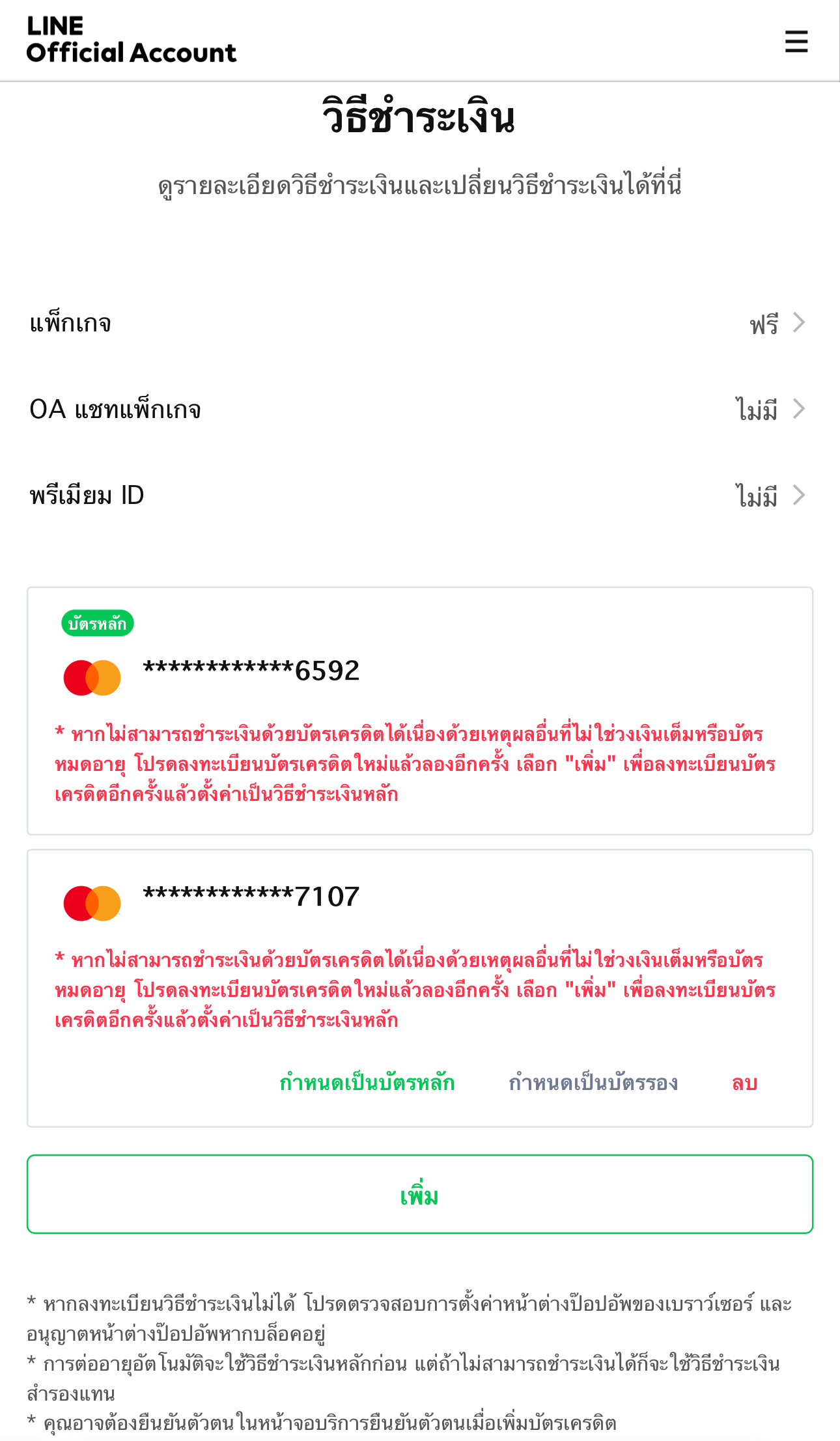840x1441 pixels.
Task: Open the แพ็กเกจ row
Action: pos(419,323)
